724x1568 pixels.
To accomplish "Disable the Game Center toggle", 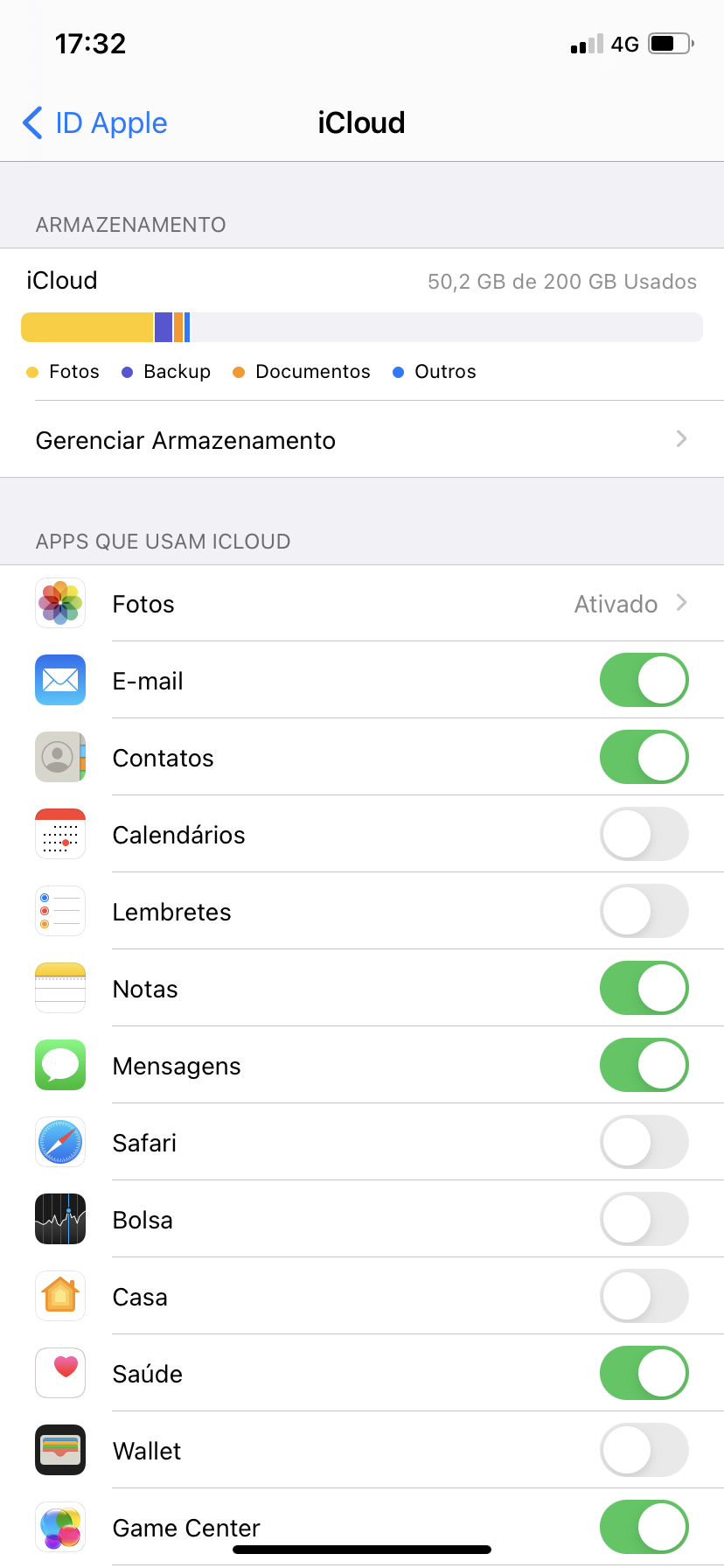I will pos(644,1527).
